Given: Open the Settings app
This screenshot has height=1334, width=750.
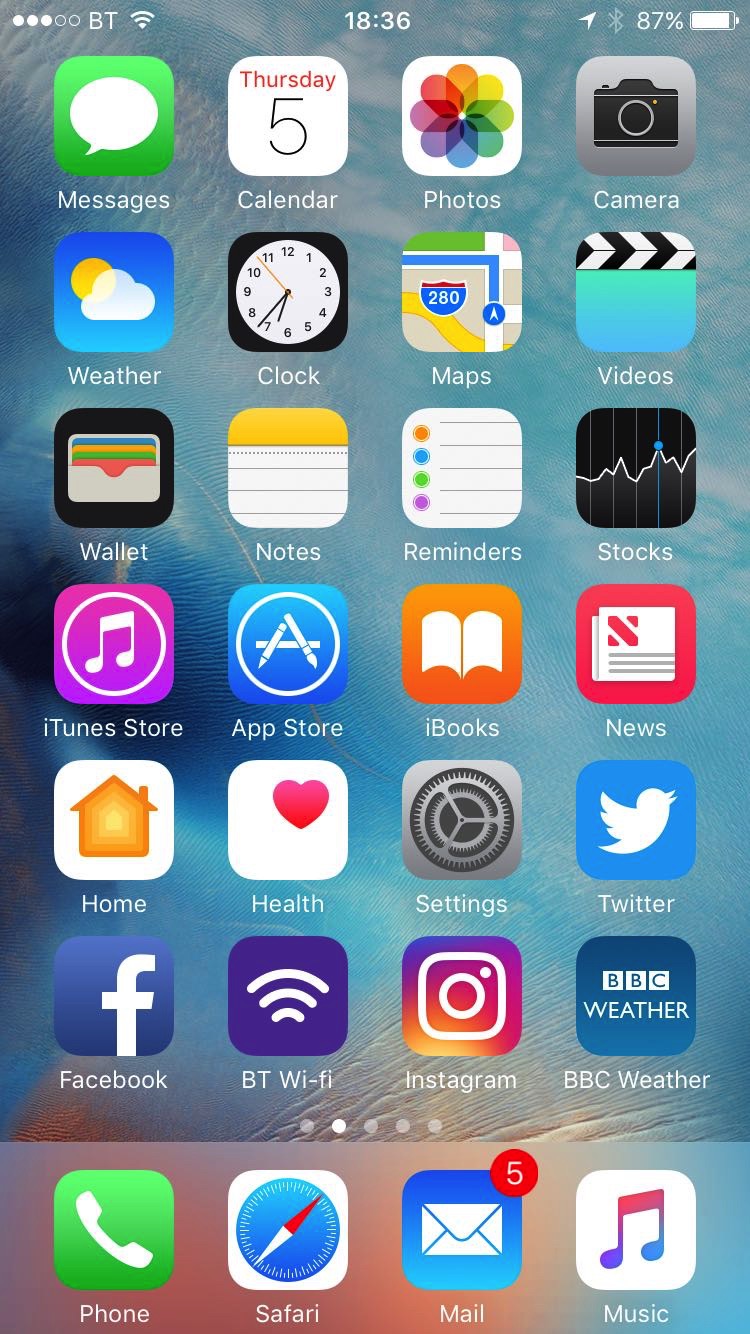Looking at the screenshot, I should point(462,820).
